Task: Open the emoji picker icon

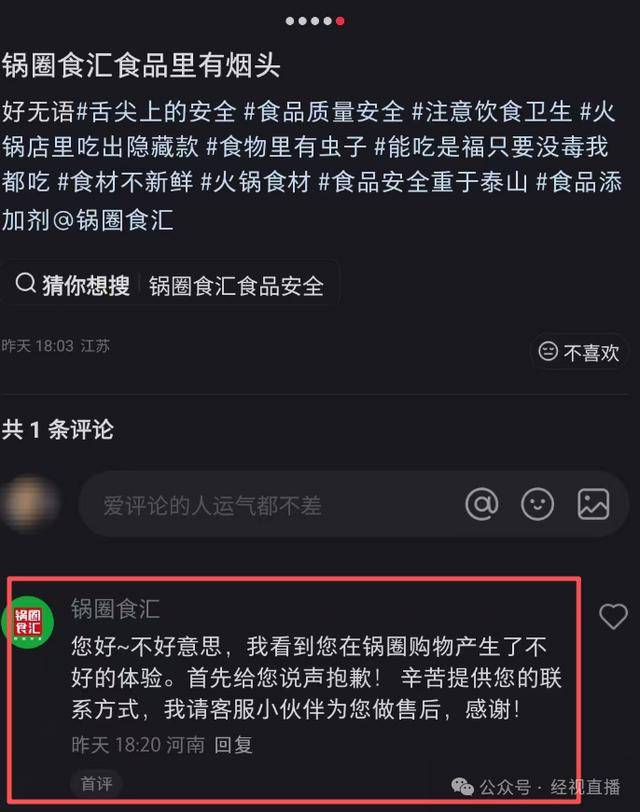Action: pyautogui.click(x=538, y=504)
